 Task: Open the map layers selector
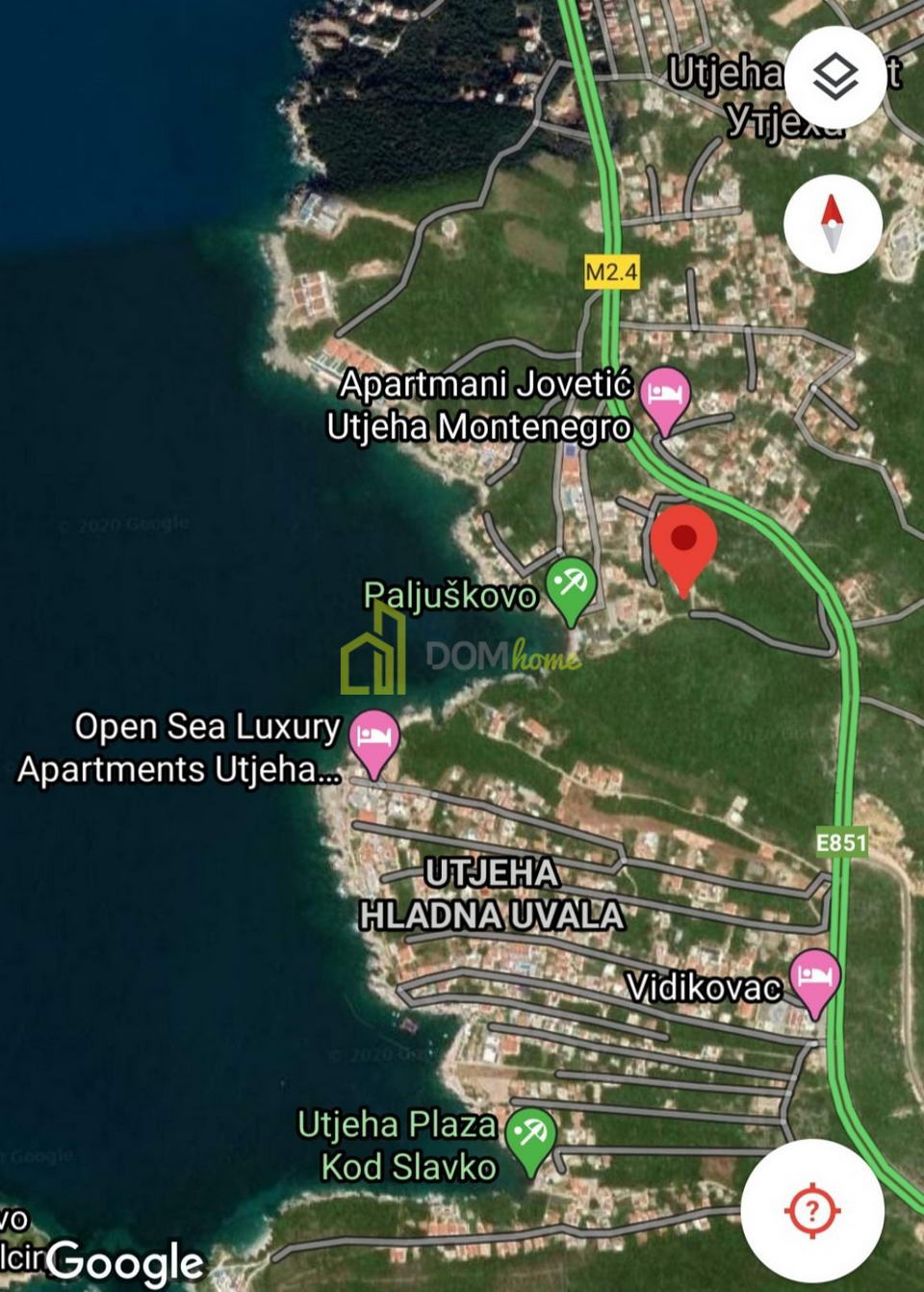tap(834, 77)
